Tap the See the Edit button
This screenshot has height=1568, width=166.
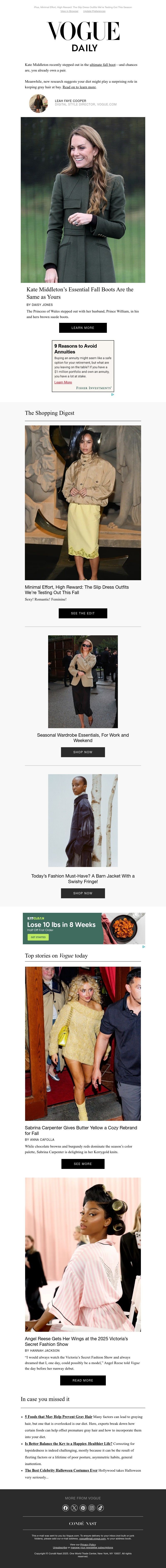83,613
